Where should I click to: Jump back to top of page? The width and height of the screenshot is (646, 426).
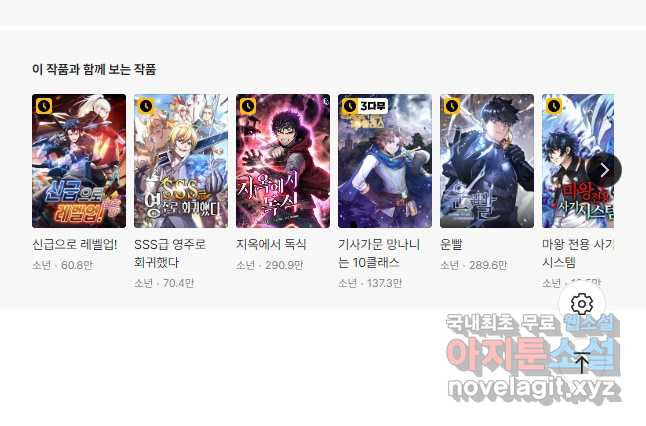pyautogui.click(x=583, y=362)
